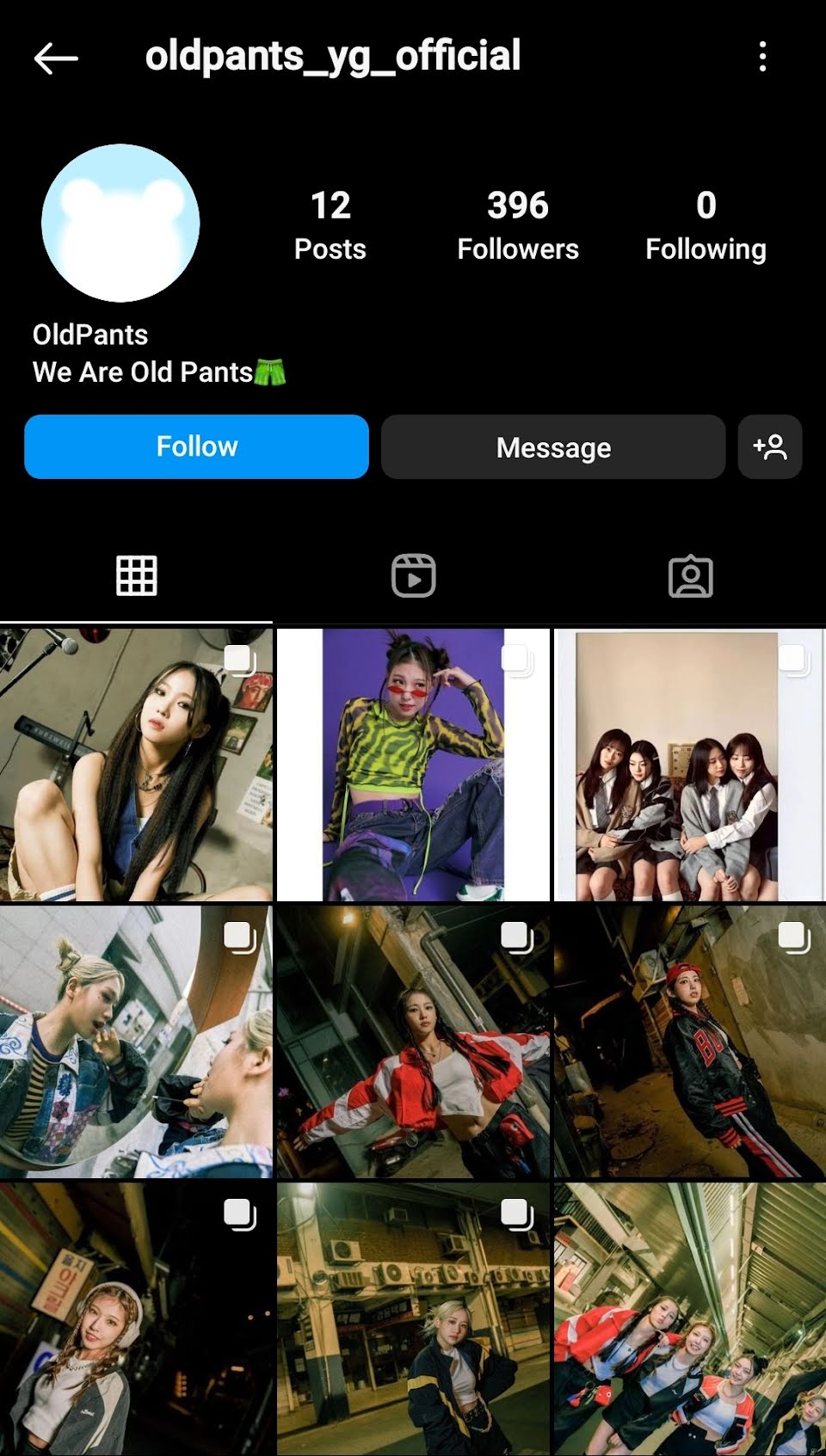Open post of four girls in uniforms

tap(690, 765)
